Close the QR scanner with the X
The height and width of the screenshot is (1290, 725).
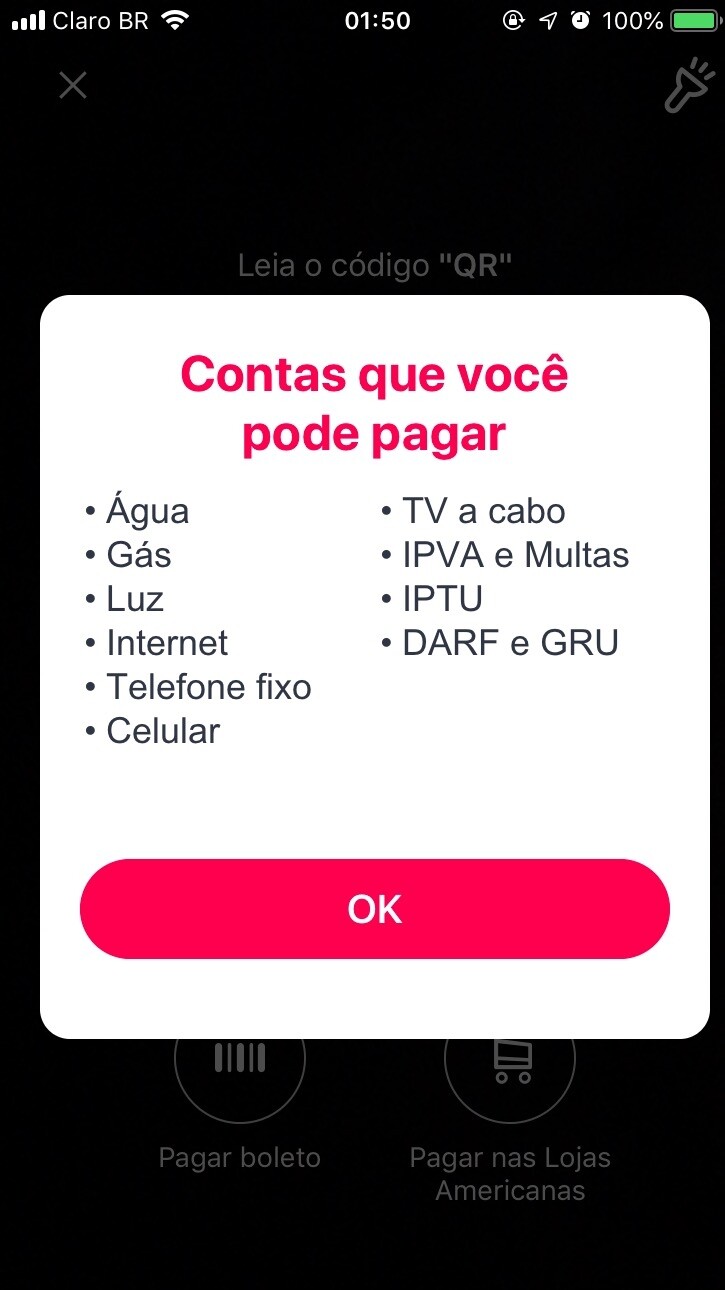tap(73, 85)
